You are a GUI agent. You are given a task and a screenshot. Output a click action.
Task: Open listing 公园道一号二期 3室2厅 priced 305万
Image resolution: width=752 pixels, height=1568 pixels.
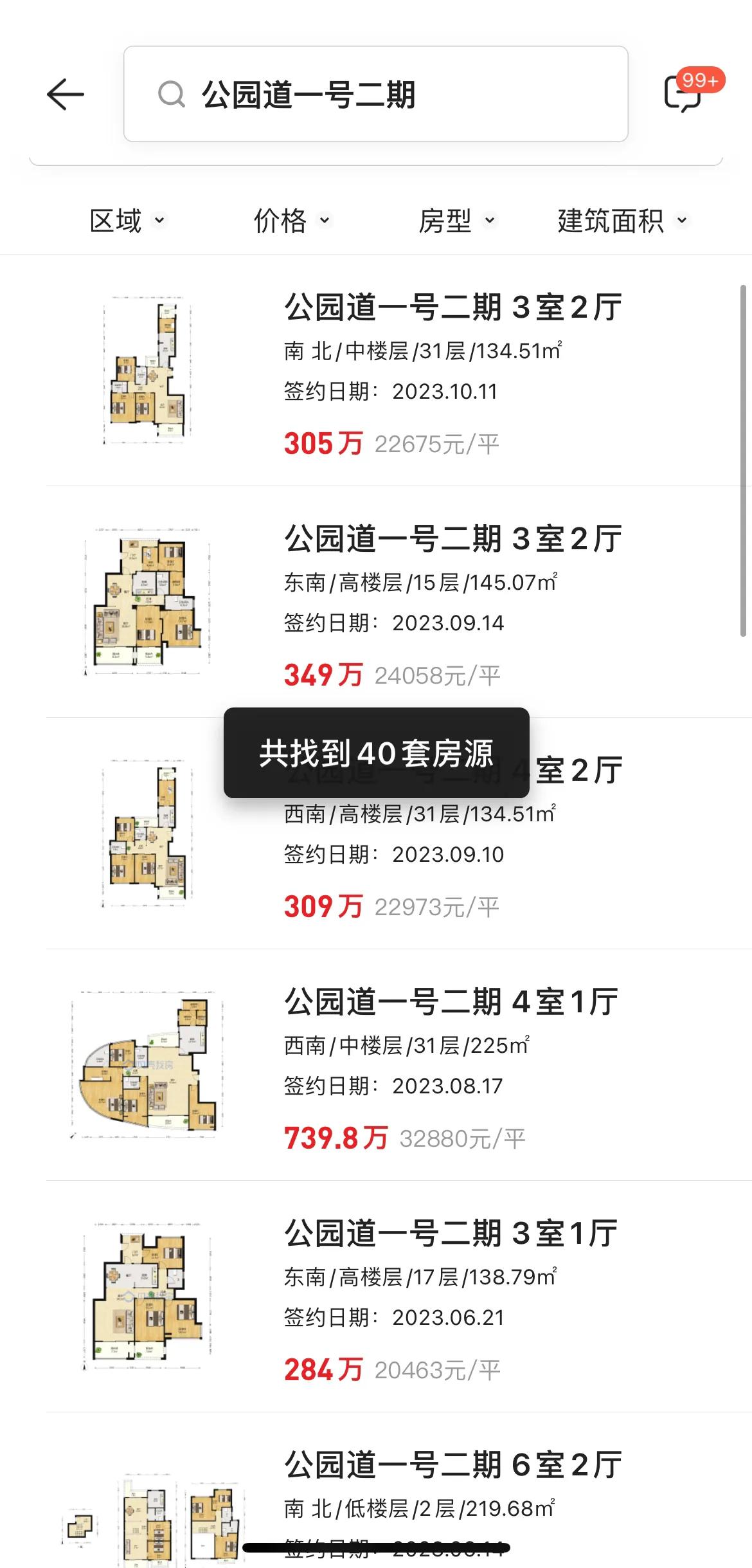pos(452,309)
